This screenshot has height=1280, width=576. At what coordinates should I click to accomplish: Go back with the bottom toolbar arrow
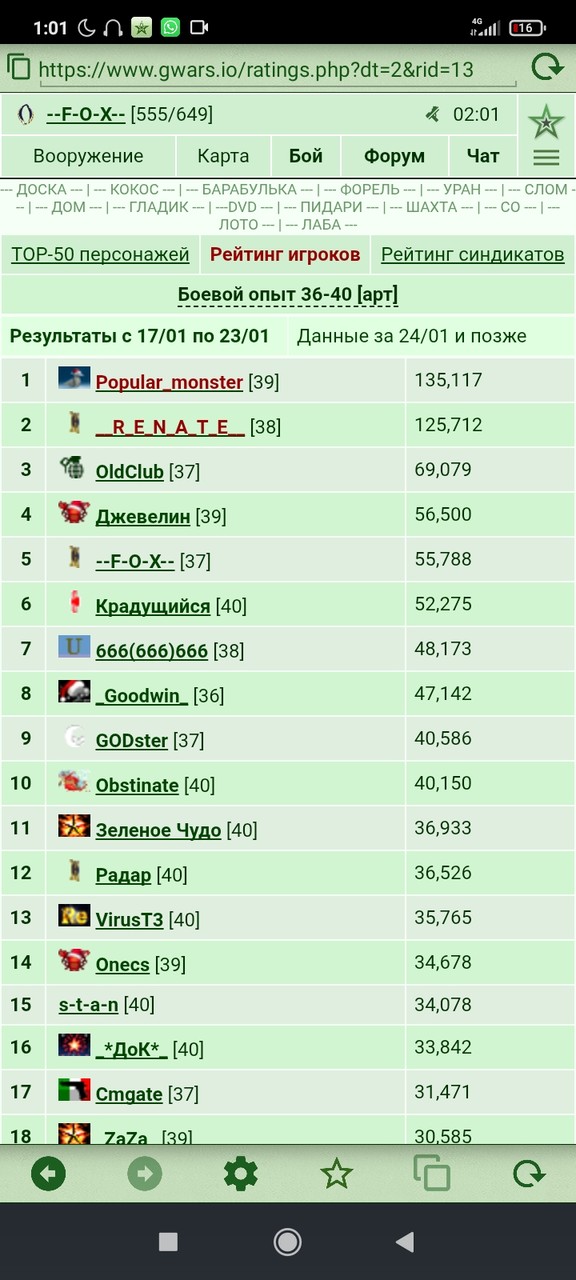[48, 1173]
